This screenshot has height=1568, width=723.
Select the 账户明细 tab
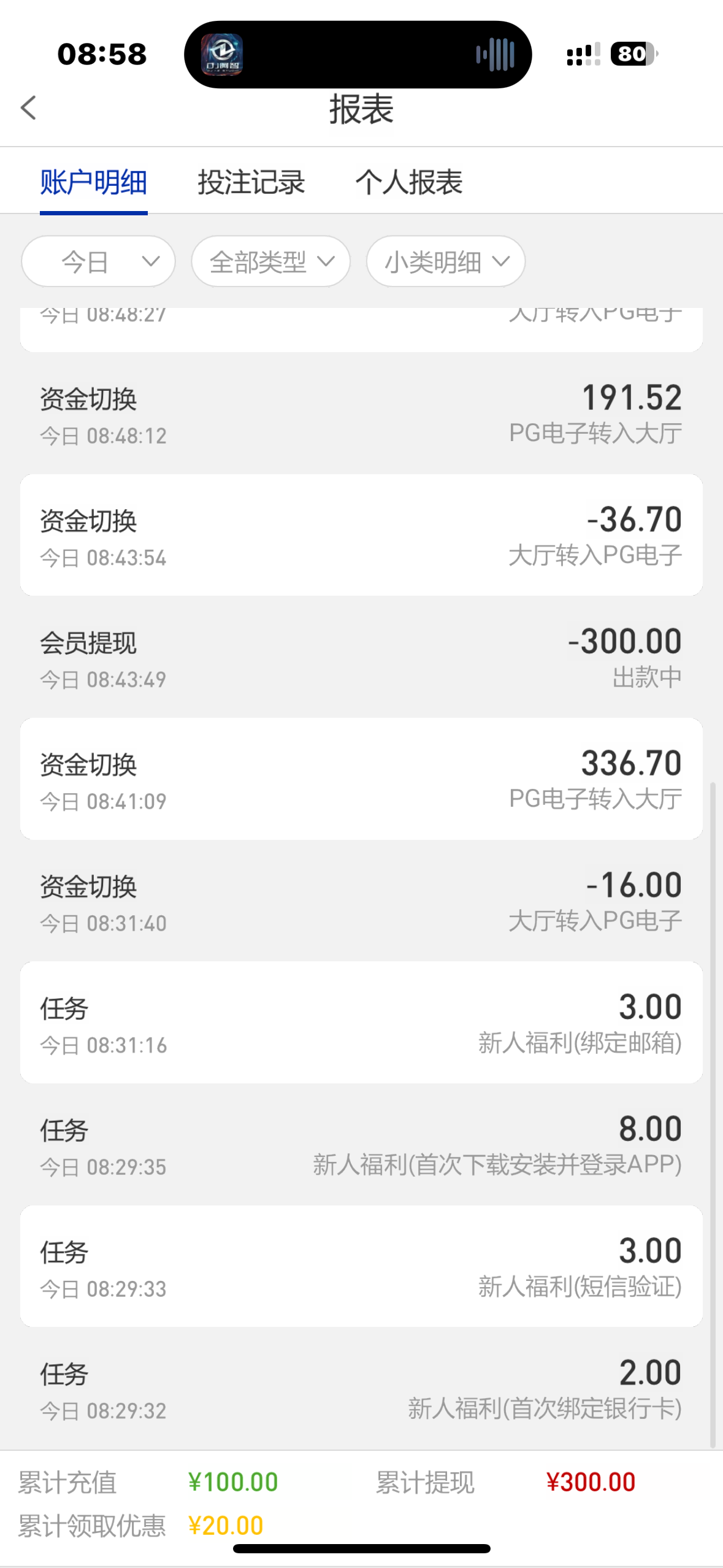tap(93, 183)
